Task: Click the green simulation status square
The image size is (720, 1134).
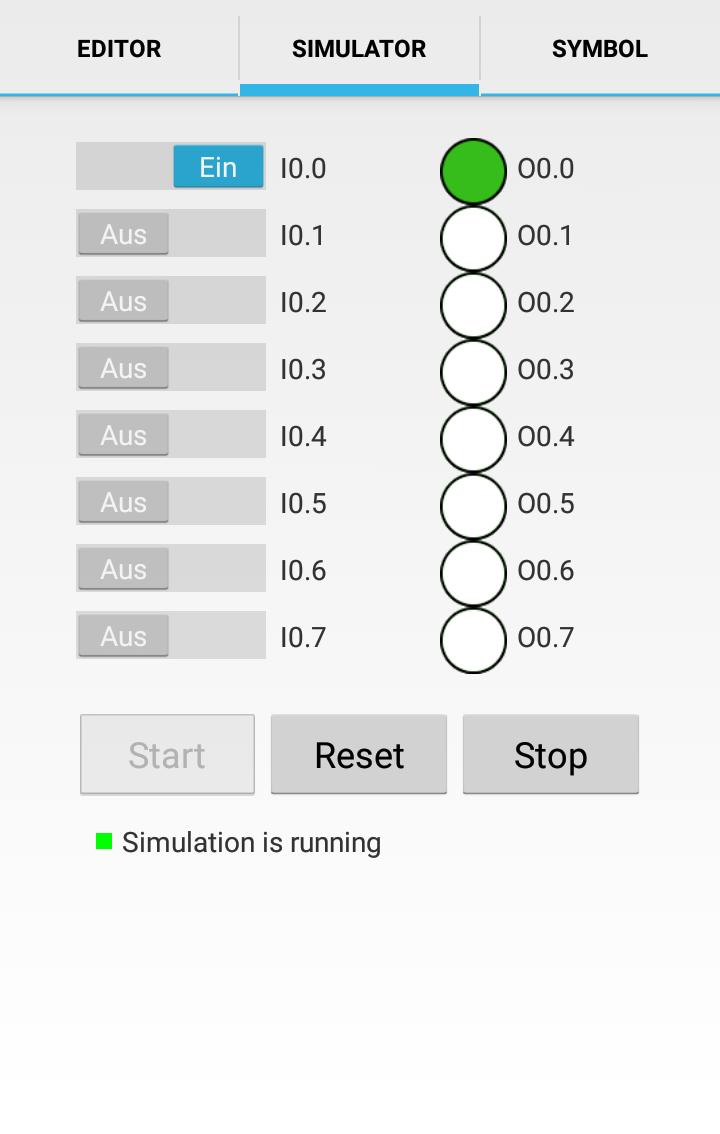Action: (x=102, y=843)
